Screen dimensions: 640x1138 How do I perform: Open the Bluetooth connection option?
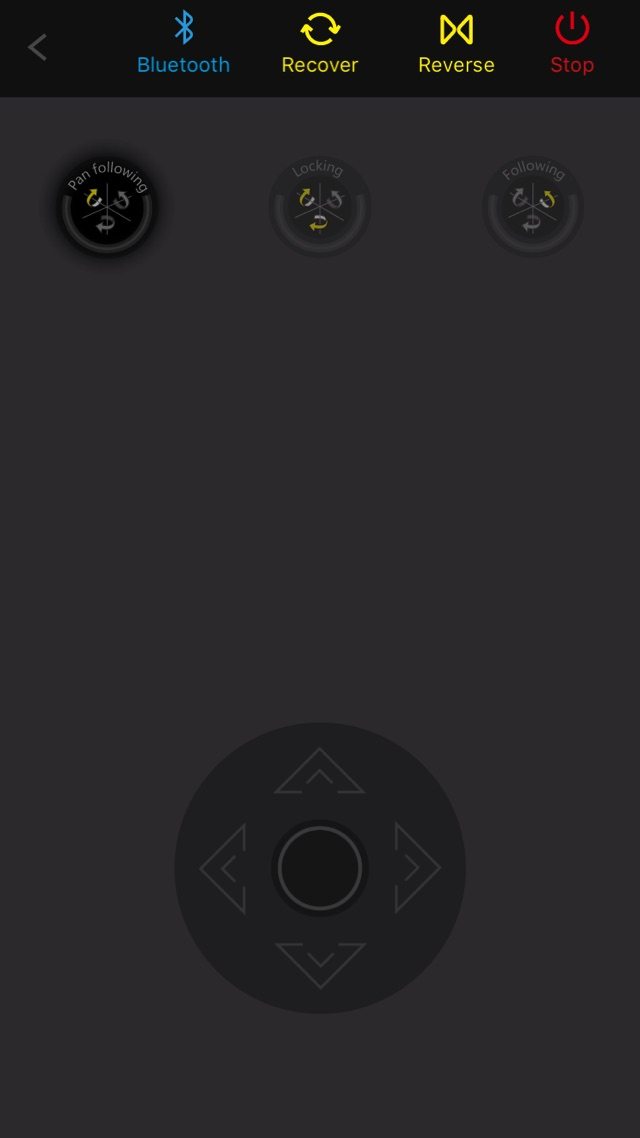(183, 45)
